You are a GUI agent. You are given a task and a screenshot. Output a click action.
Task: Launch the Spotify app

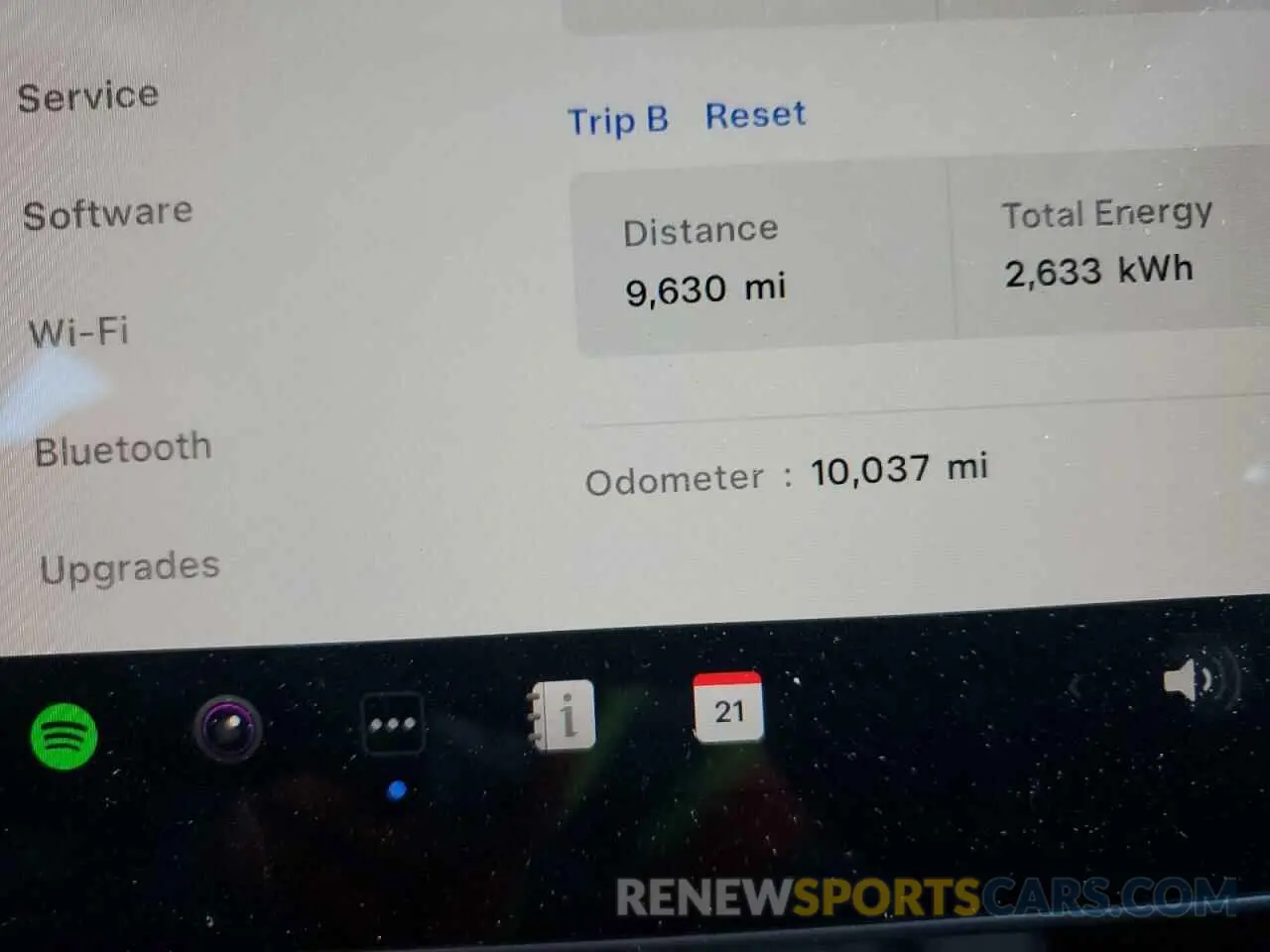pos(64,736)
